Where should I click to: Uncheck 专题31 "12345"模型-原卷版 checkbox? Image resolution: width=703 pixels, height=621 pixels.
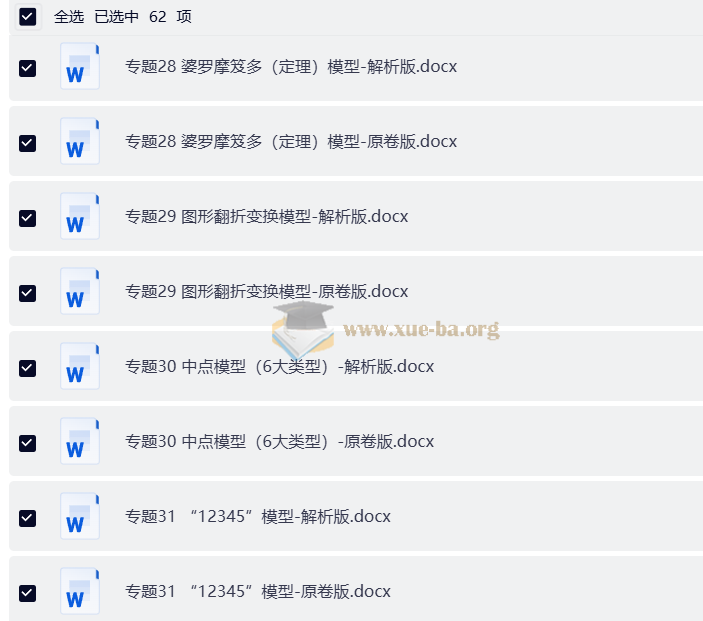[27, 592]
